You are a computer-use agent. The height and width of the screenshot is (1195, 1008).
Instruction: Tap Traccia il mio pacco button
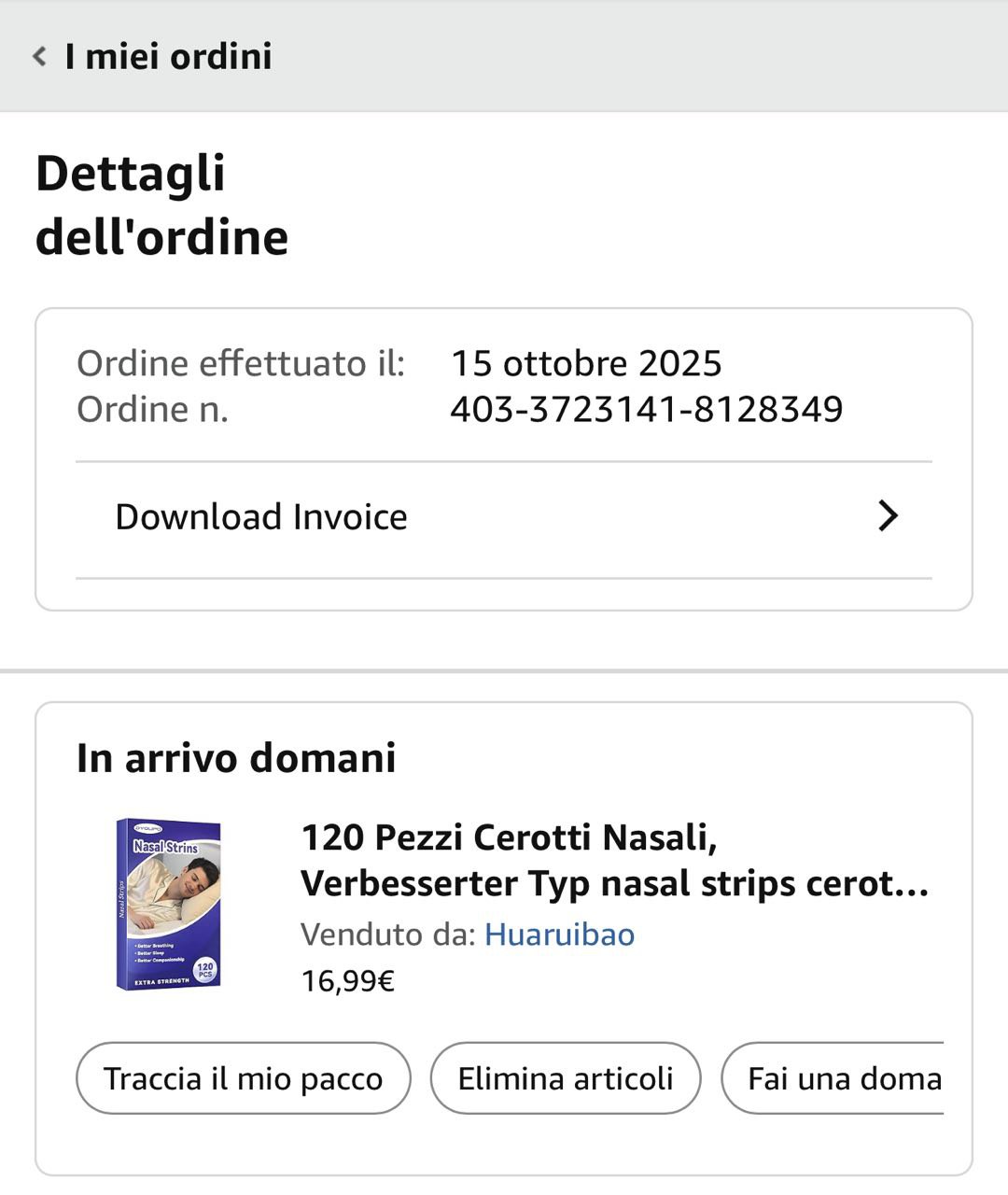coord(243,1078)
